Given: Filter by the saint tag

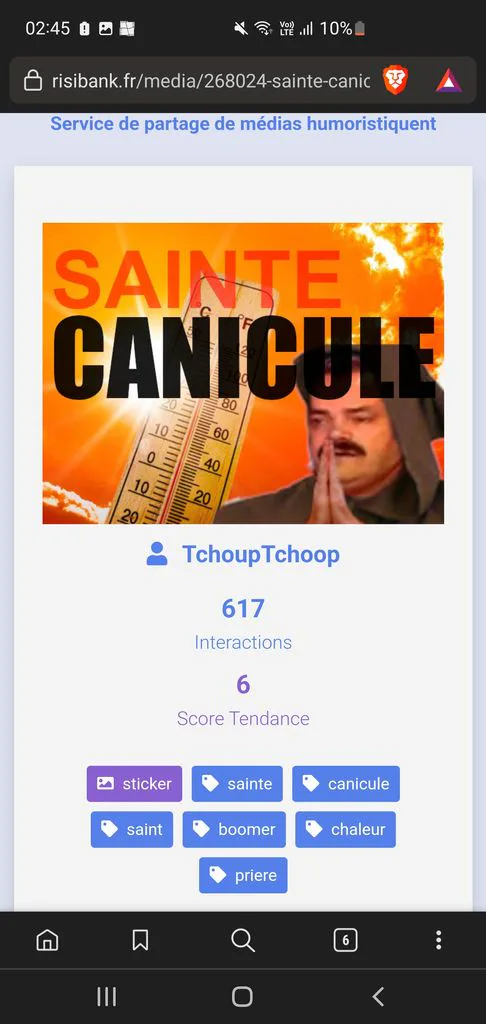Looking at the screenshot, I should (132, 829).
